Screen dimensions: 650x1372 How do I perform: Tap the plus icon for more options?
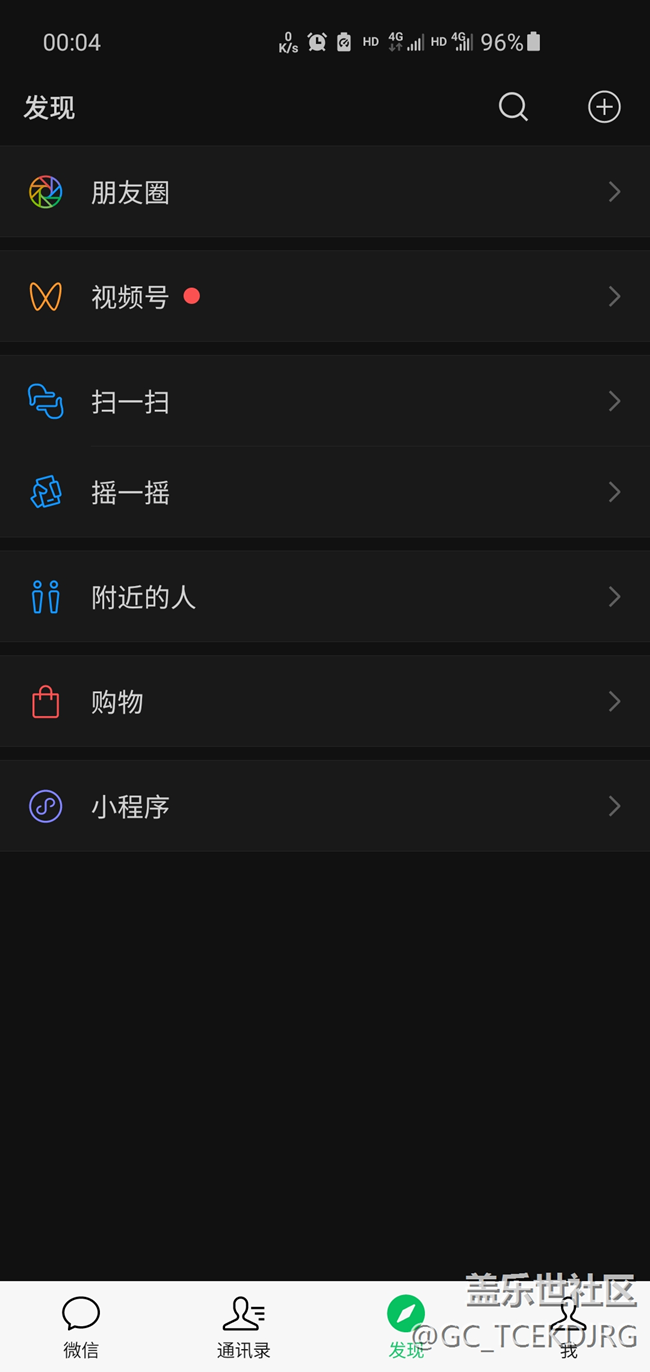pyautogui.click(x=604, y=107)
